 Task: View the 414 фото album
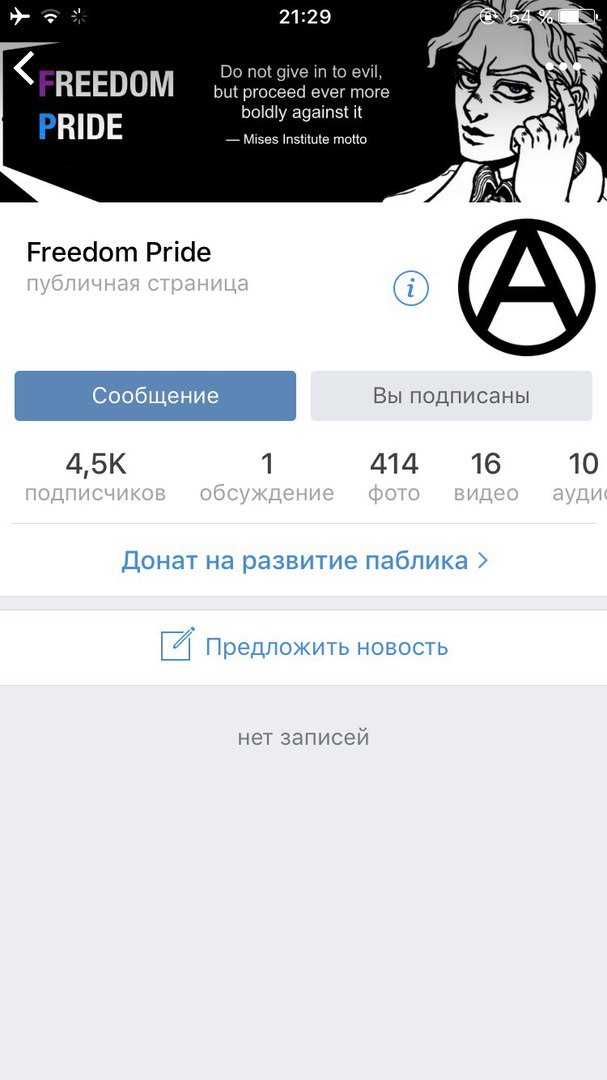click(x=394, y=477)
